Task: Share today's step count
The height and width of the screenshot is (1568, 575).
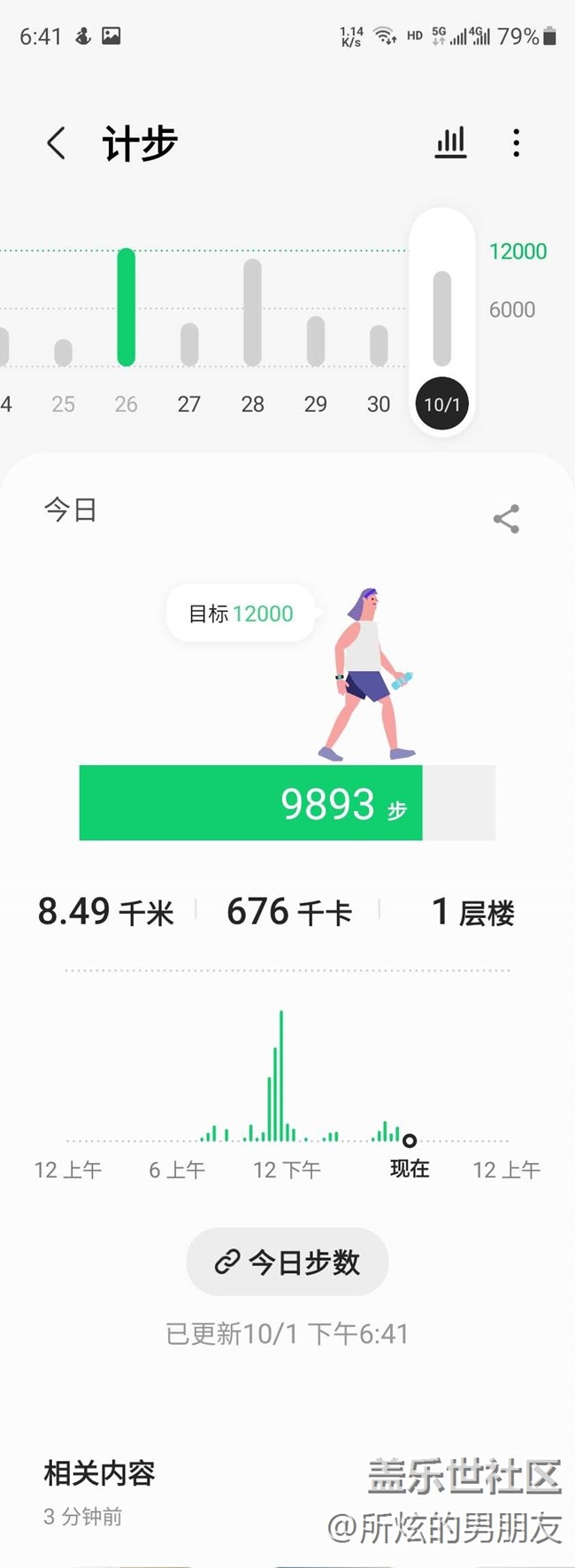Action: [506, 519]
